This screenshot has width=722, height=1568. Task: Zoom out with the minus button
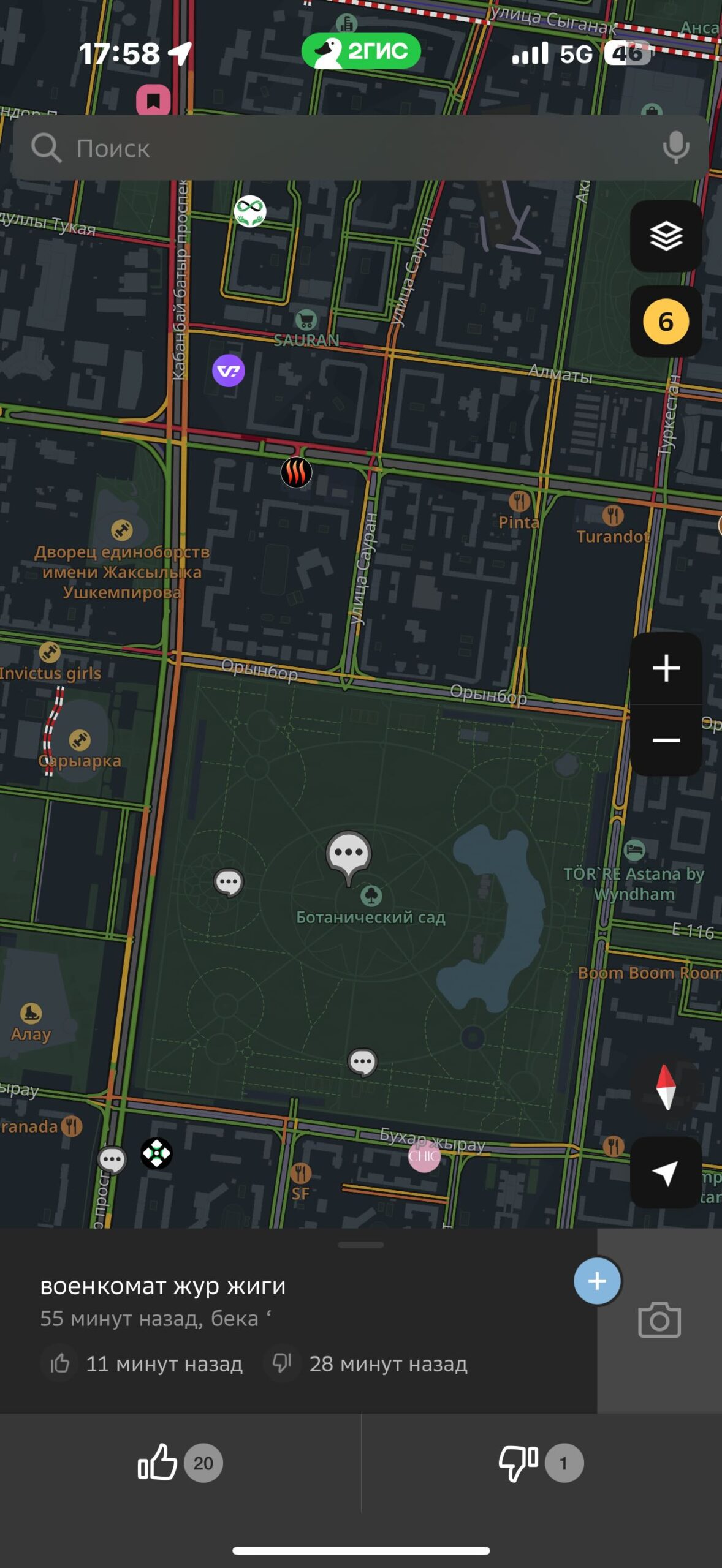(666, 741)
